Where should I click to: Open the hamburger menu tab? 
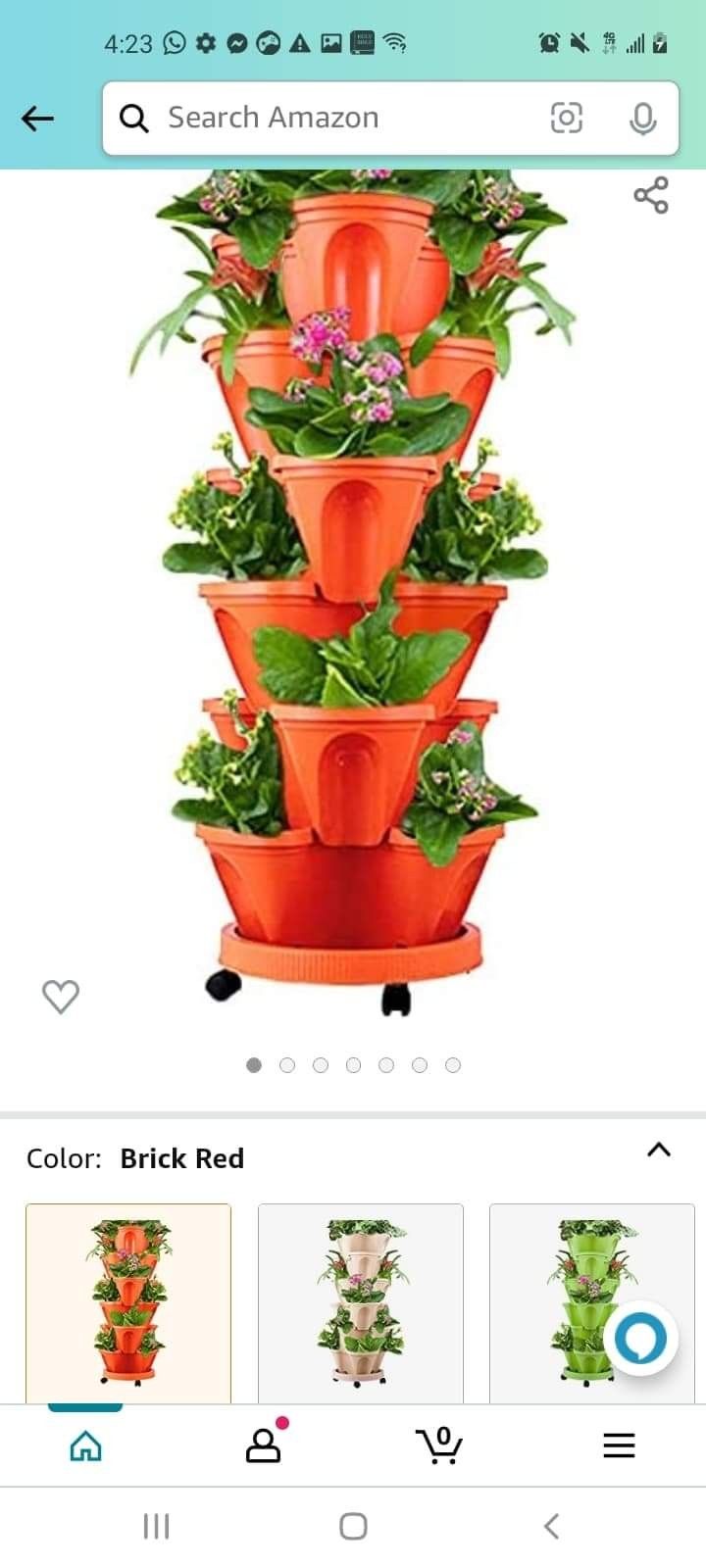[x=619, y=1445]
